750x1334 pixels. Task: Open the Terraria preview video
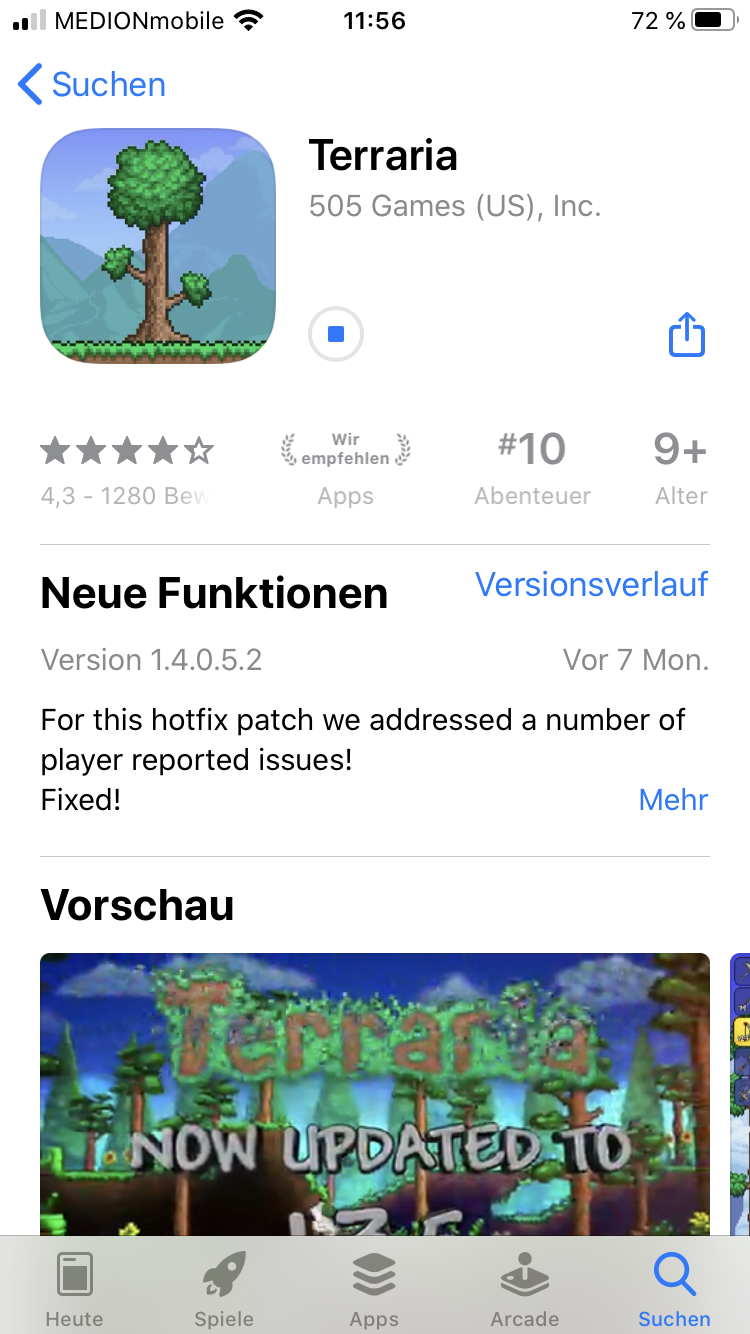point(375,1094)
